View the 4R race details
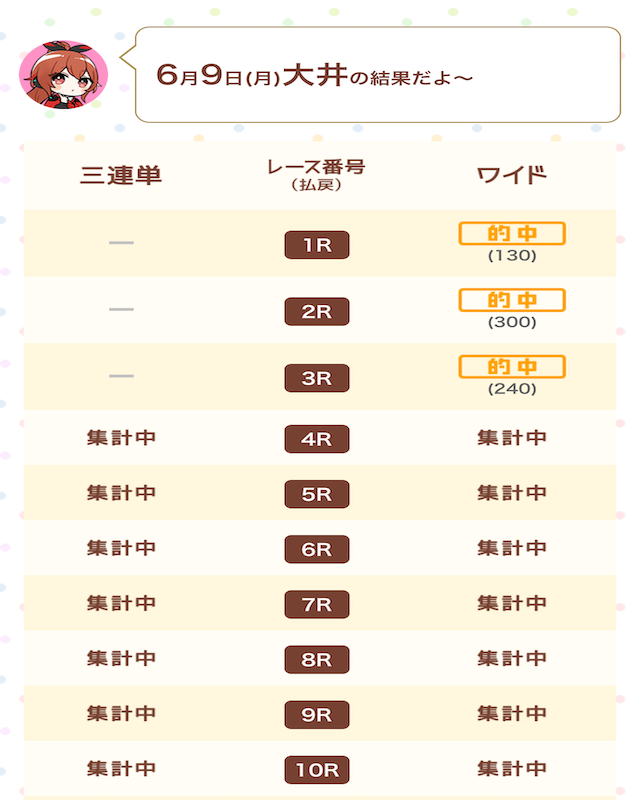This screenshot has width=640, height=800. [x=316, y=438]
